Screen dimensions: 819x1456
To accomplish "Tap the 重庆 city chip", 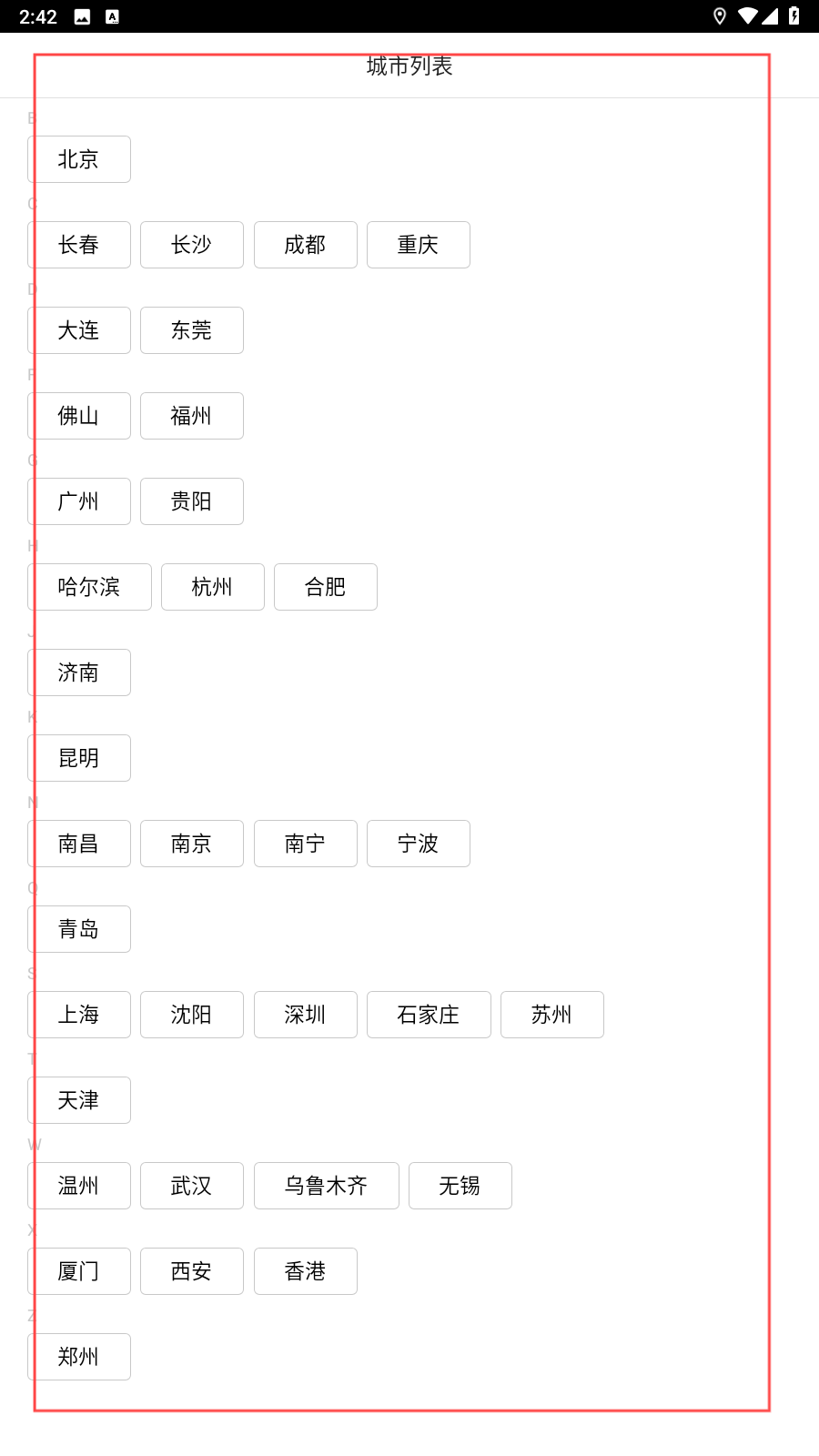I will point(419,245).
